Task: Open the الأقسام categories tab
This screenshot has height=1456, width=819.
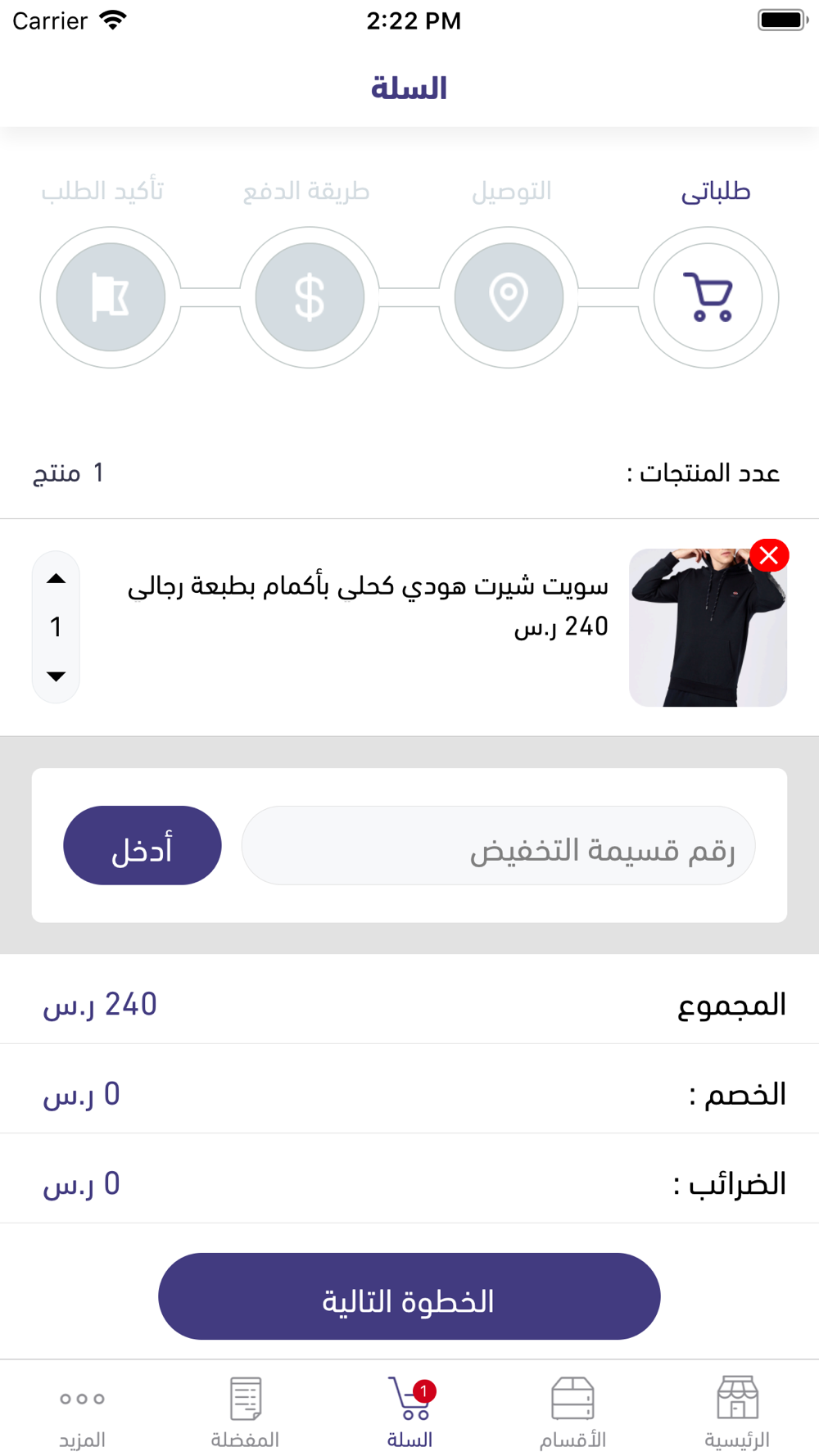Action: [572, 1412]
